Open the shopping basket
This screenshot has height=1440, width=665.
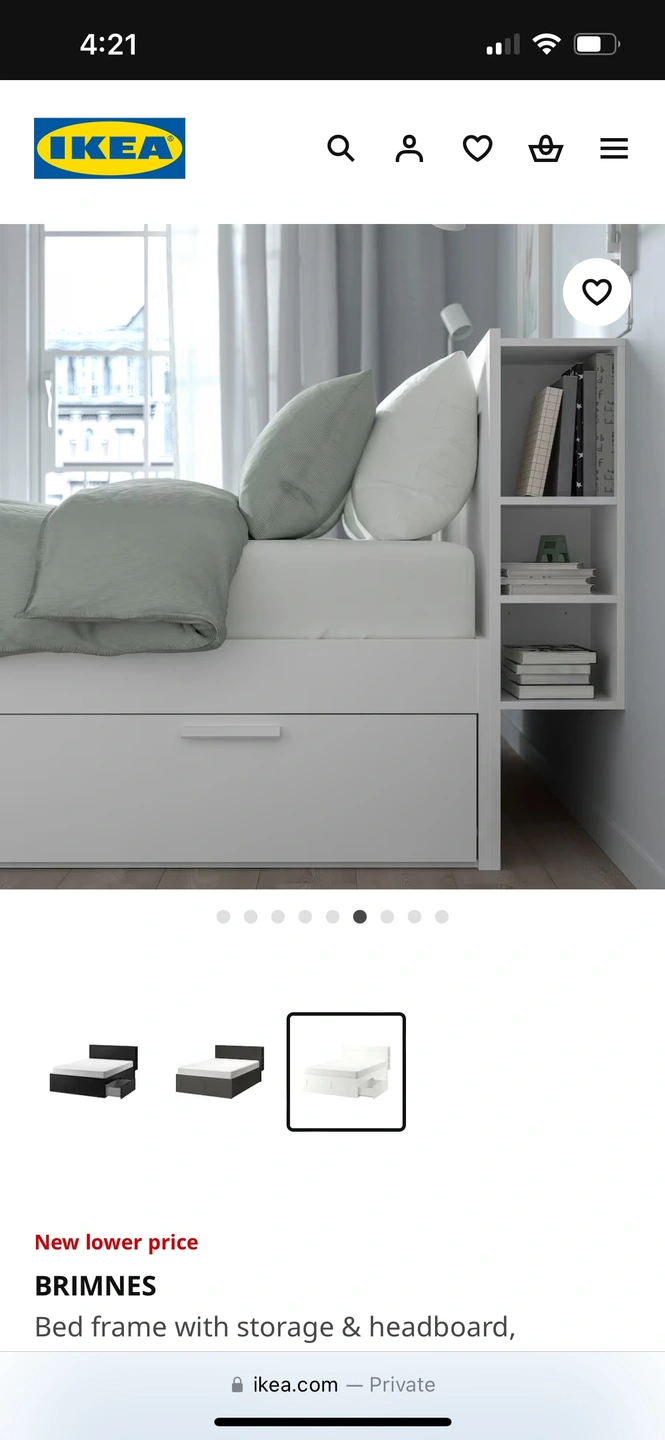545,149
